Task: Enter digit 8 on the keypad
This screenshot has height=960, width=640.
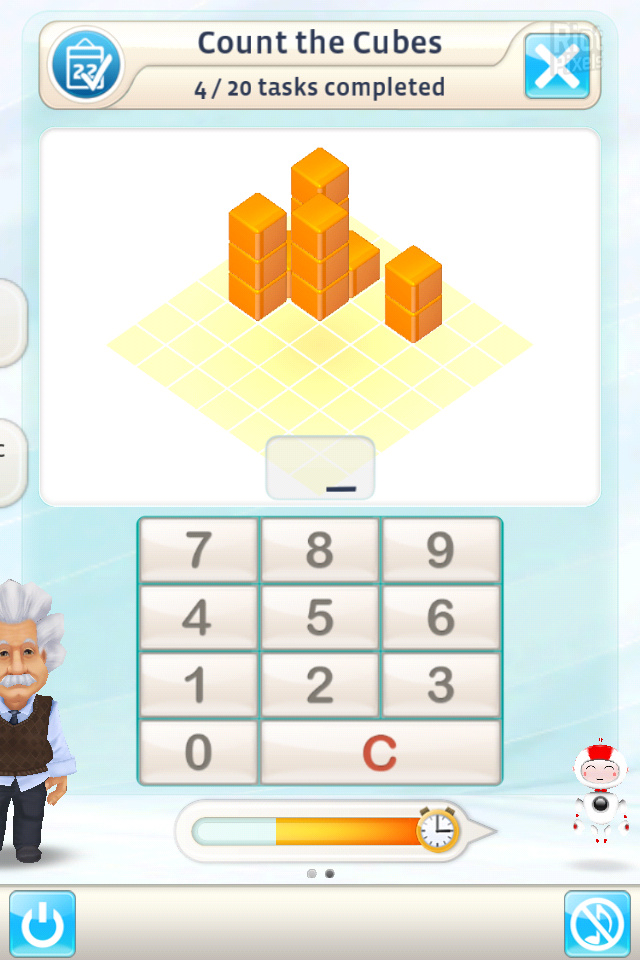Action: (x=320, y=550)
